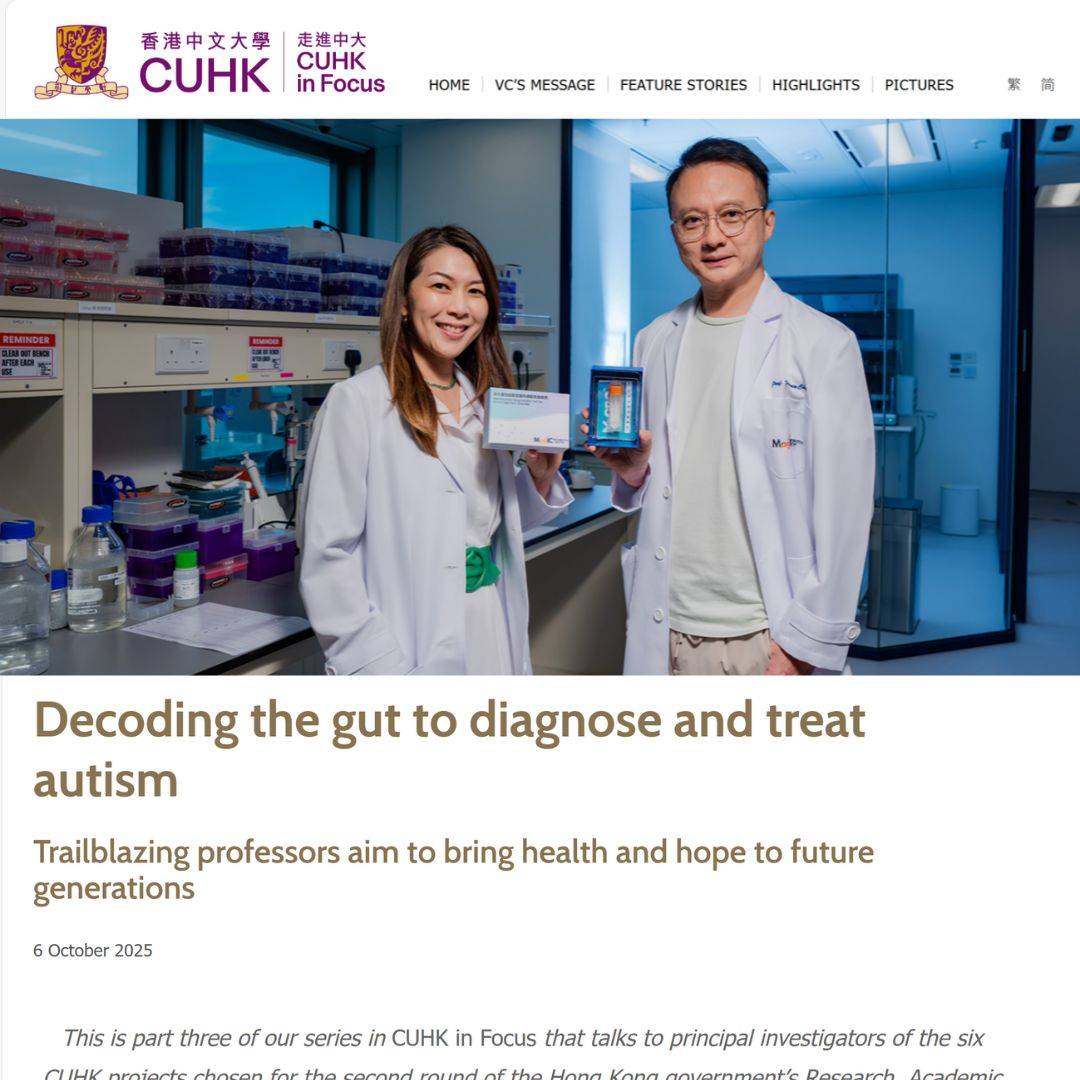Tap the CUHK in Focus logo
This screenshot has height=1080, width=1080.
click(x=340, y=62)
